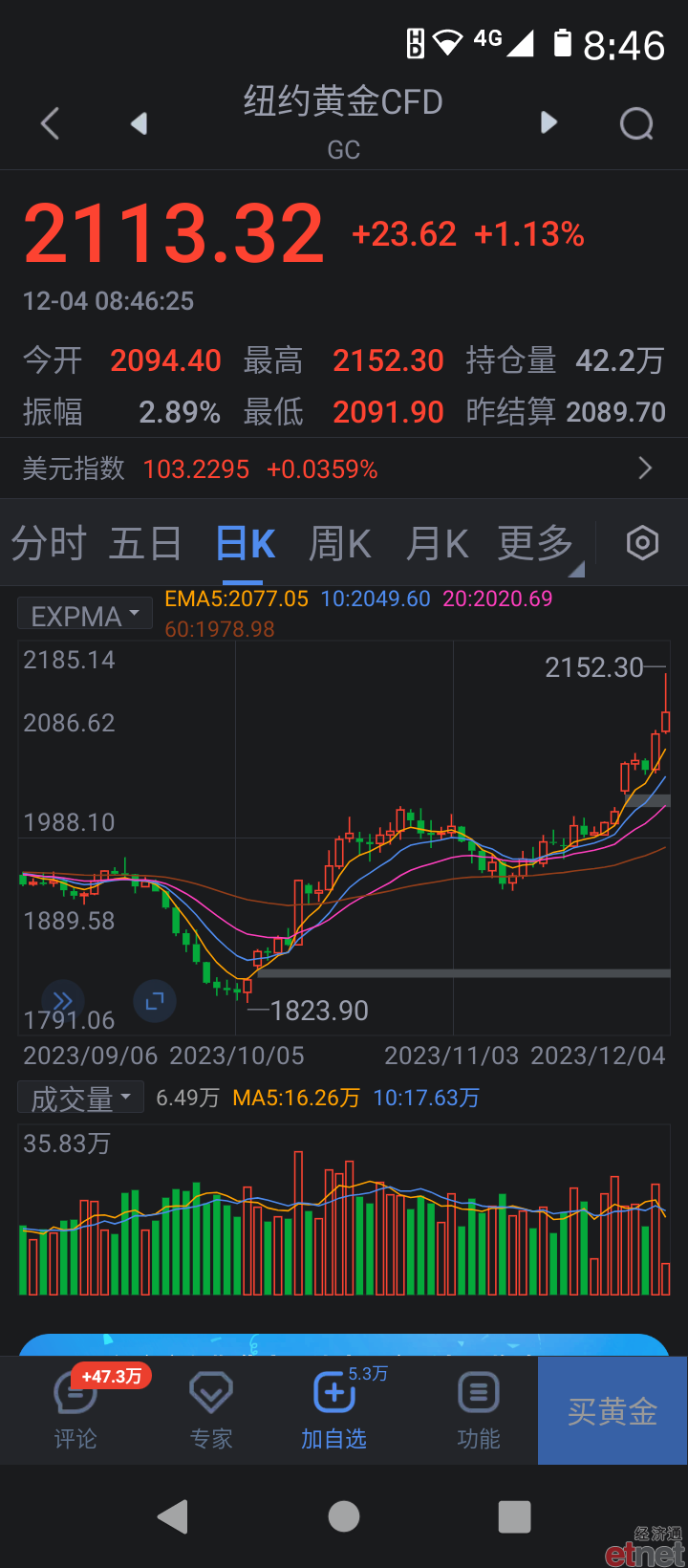Viewport: 688px width, 1568px height.
Task: Expand the 更多 chart period options
Action: coord(538,544)
